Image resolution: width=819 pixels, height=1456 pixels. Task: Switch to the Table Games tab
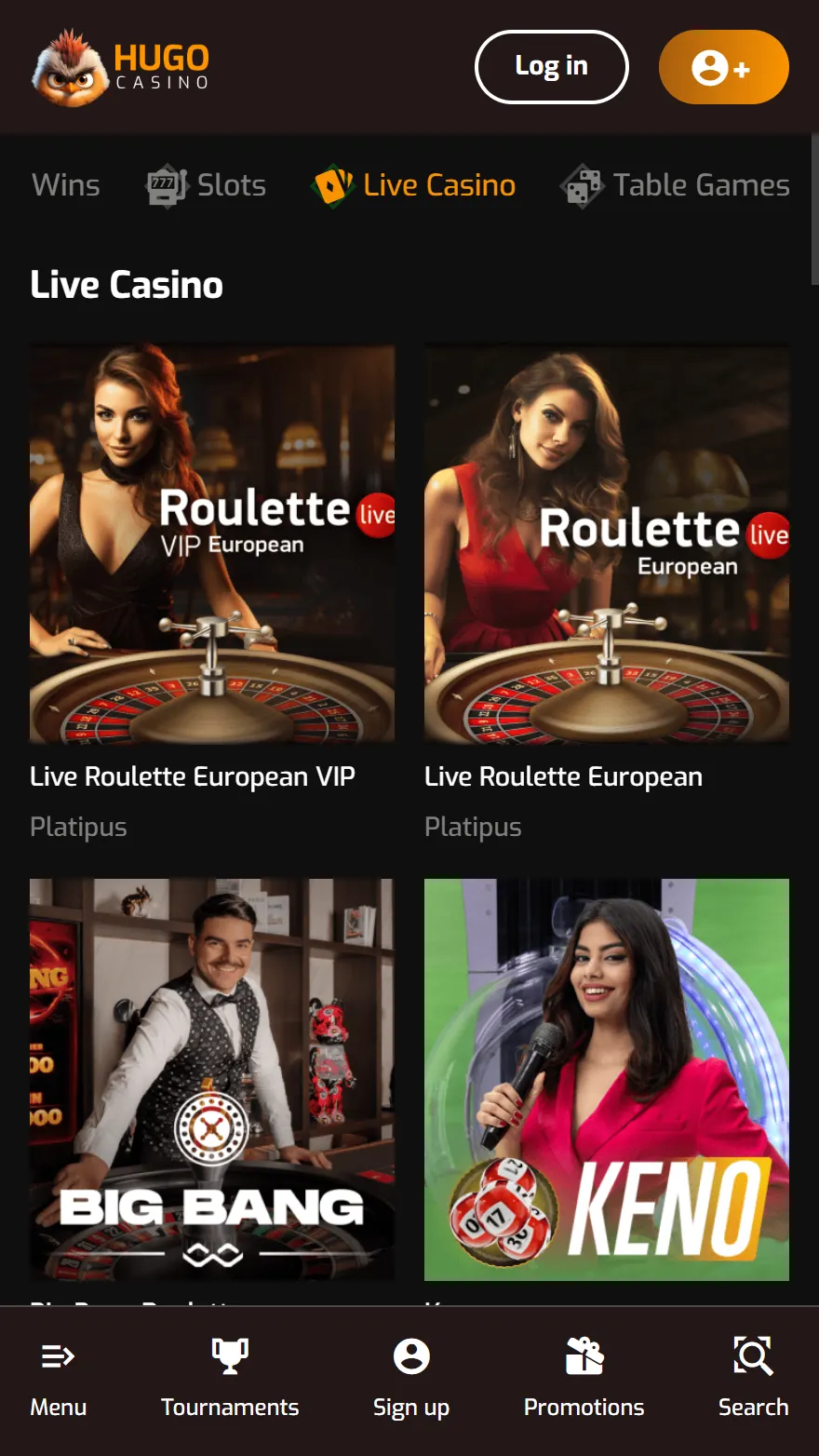pos(676,185)
